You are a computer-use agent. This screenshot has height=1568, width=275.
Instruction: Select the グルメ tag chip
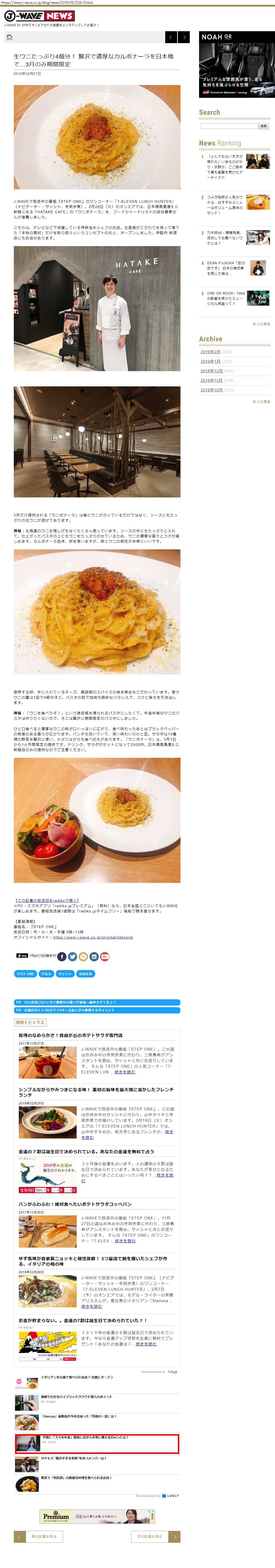(x=46, y=974)
